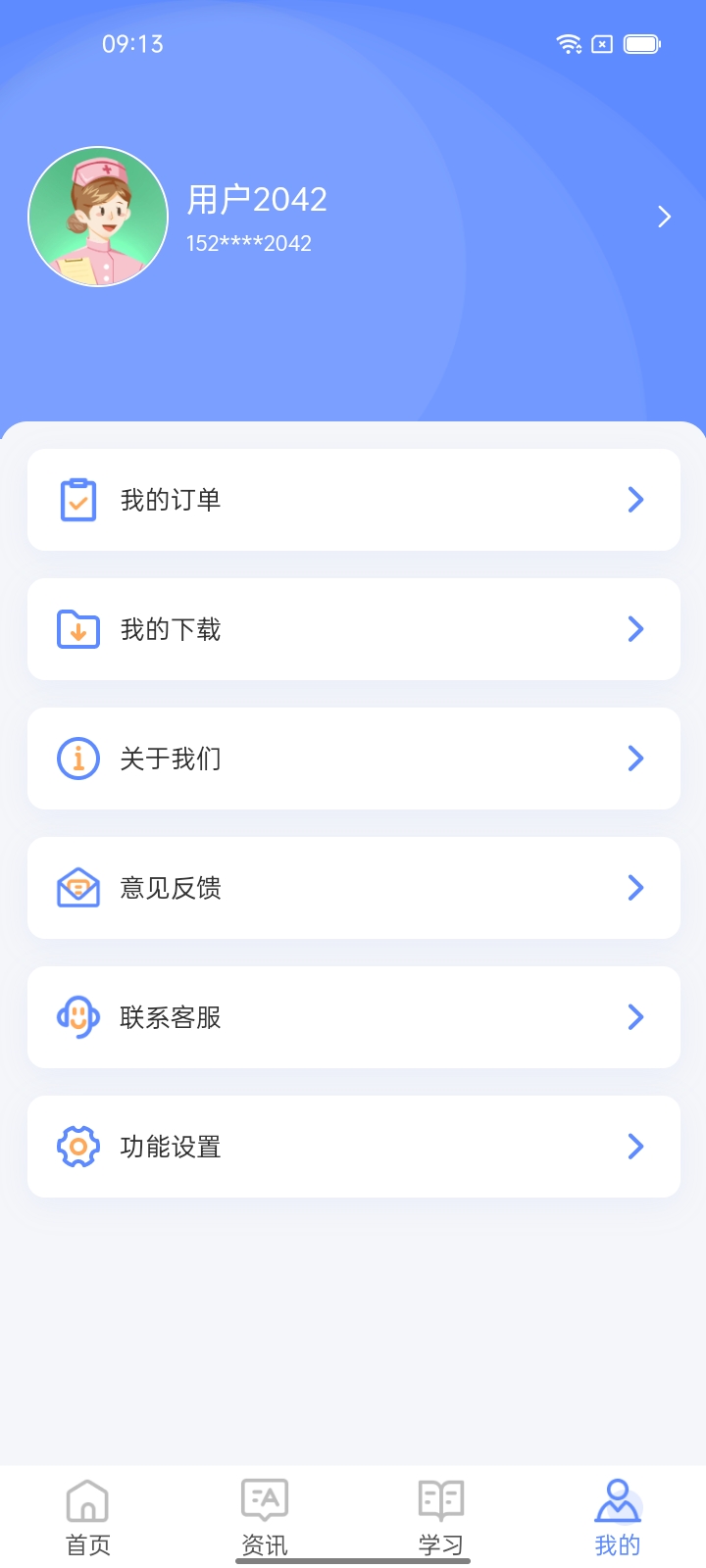The height and width of the screenshot is (1568, 706).
Task: Open 联系客服 customer service
Action: pyautogui.click(x=353, y=1017)
